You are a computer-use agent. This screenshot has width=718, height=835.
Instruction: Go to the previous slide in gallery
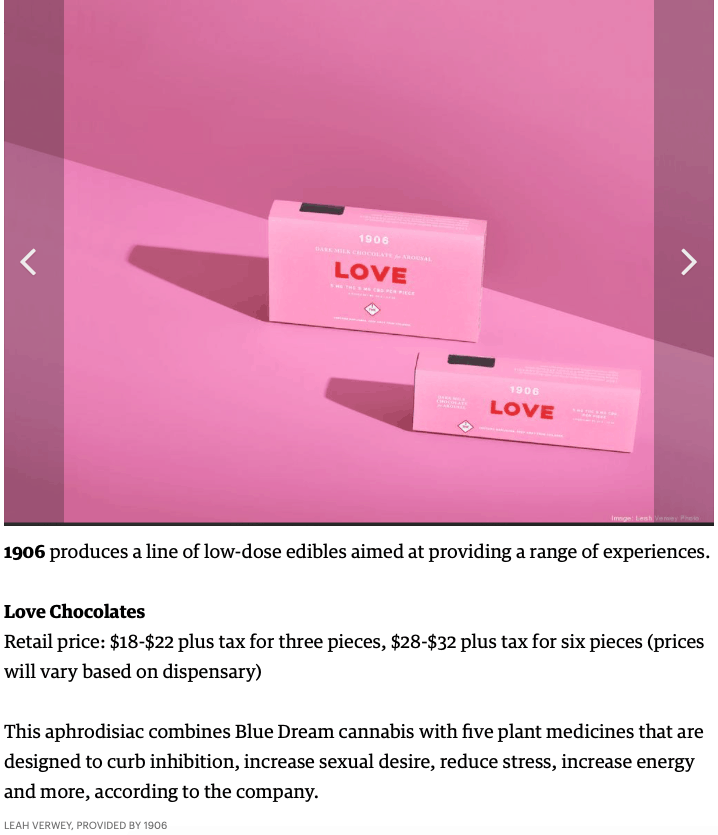[x=29, y=262]
